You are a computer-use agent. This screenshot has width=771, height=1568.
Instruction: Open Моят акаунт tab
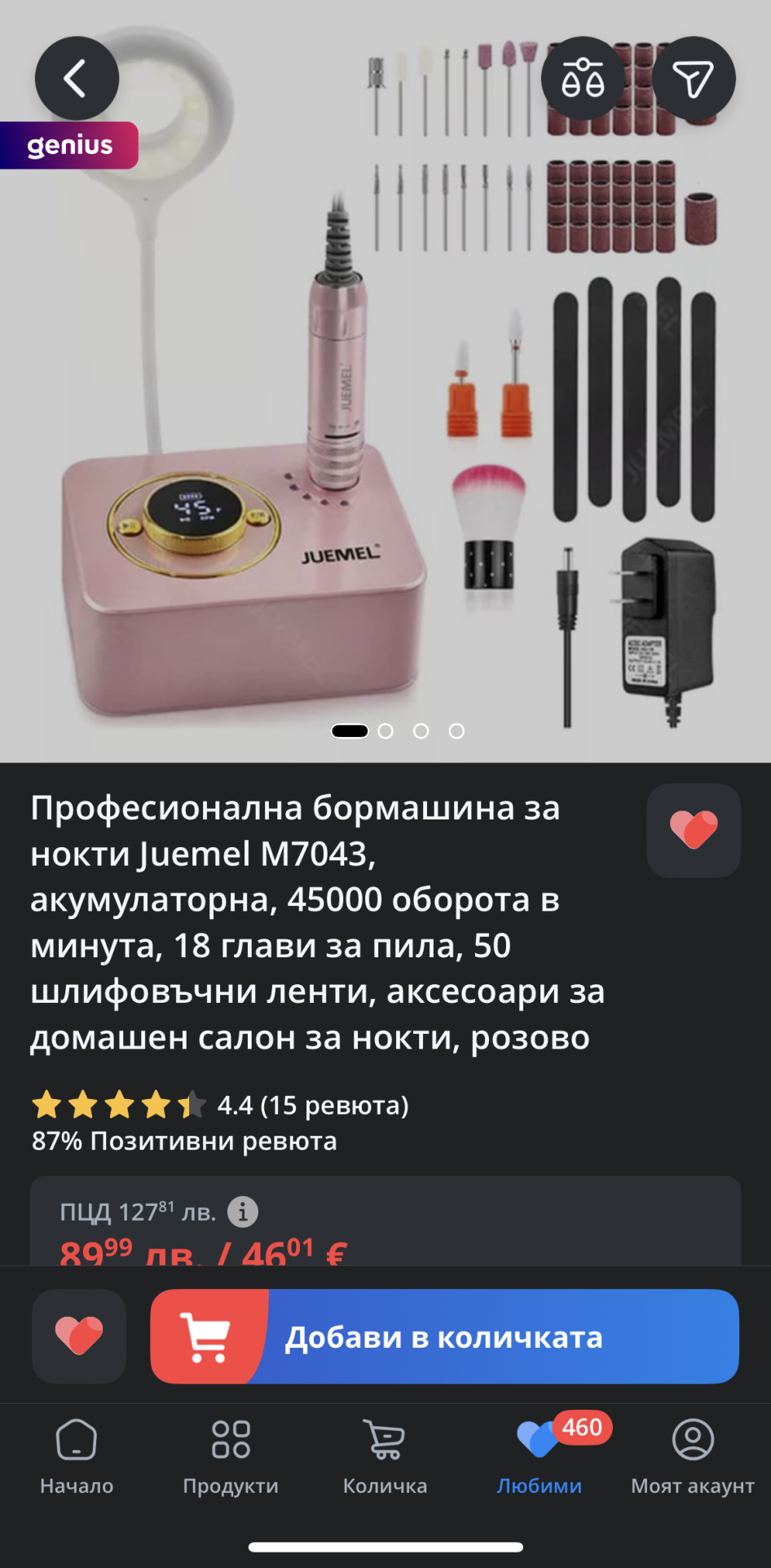pyautogui.click(x=693, y=1456)
